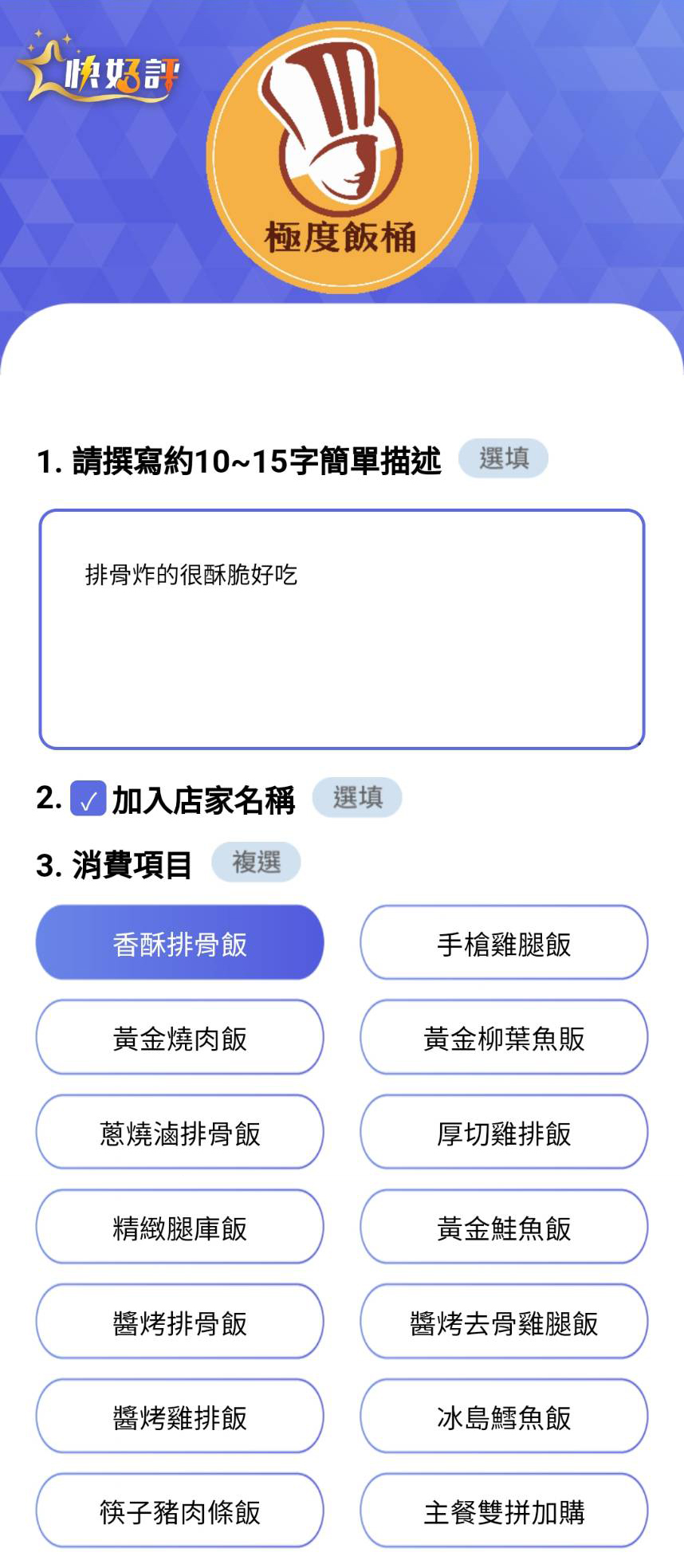Image resolution: width=684 pixels, height=1568 pixels.
Task: Edit the review description text box
Action: tap(342, 629)
